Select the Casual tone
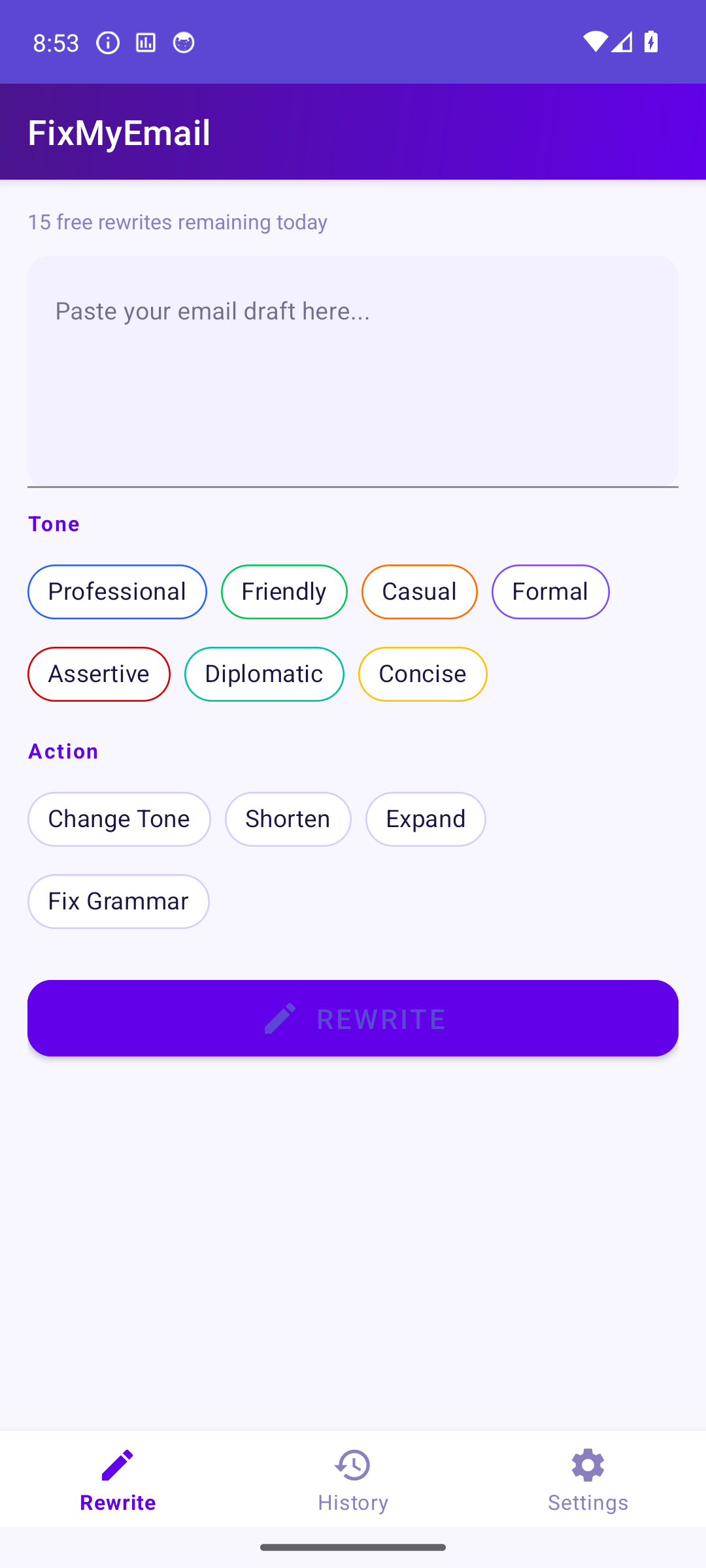Image resolution: width=706 pixels, height=1568 pixels. coord(419,591)
